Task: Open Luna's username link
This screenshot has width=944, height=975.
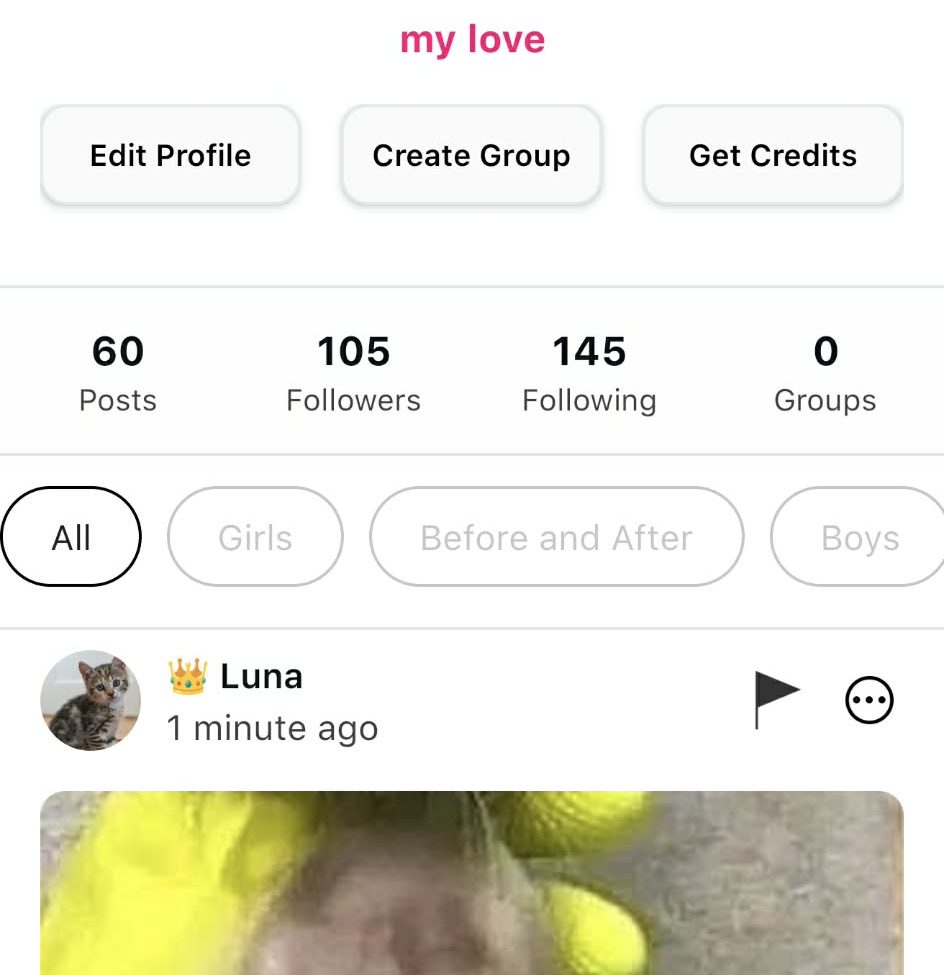Action: [x=260, y=675]
